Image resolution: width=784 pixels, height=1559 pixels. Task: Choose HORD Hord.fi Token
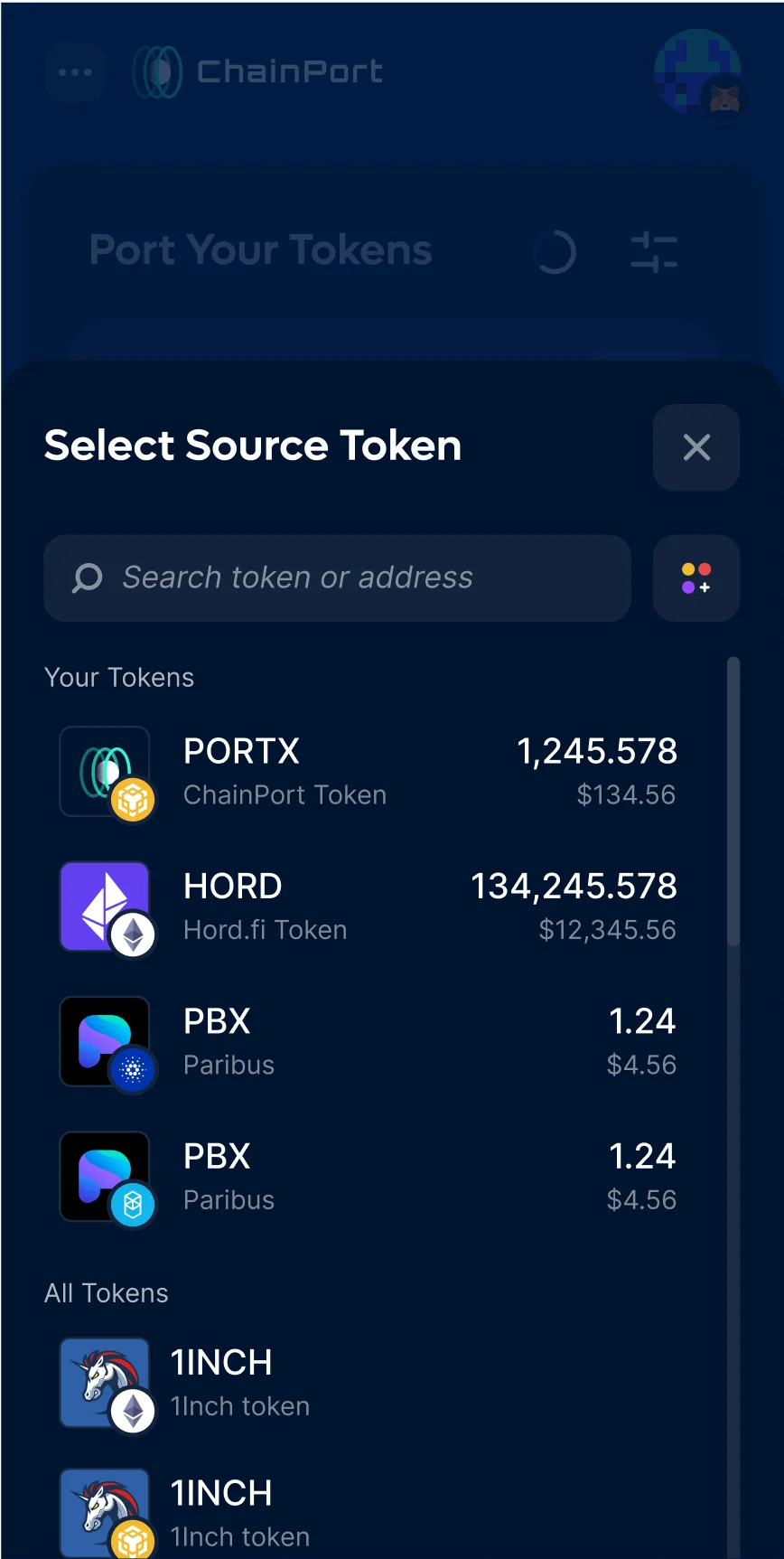coord(369,907)
